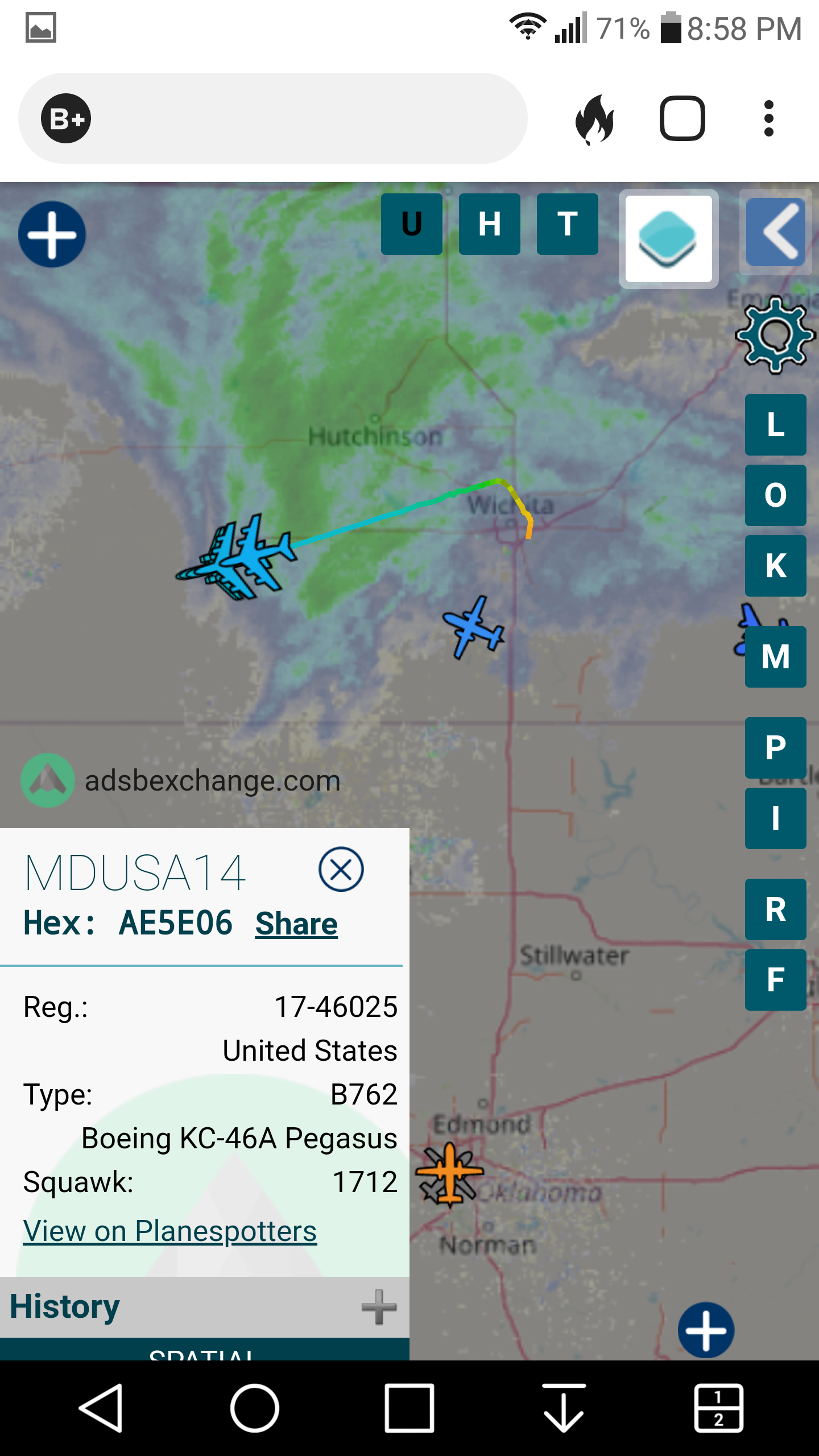Open the browser tabs switcher

[x=682, y=118]
